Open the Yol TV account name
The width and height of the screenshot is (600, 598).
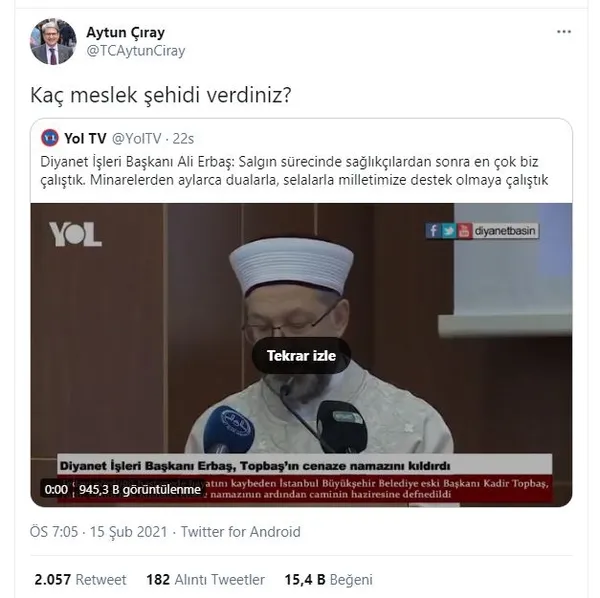84,139
